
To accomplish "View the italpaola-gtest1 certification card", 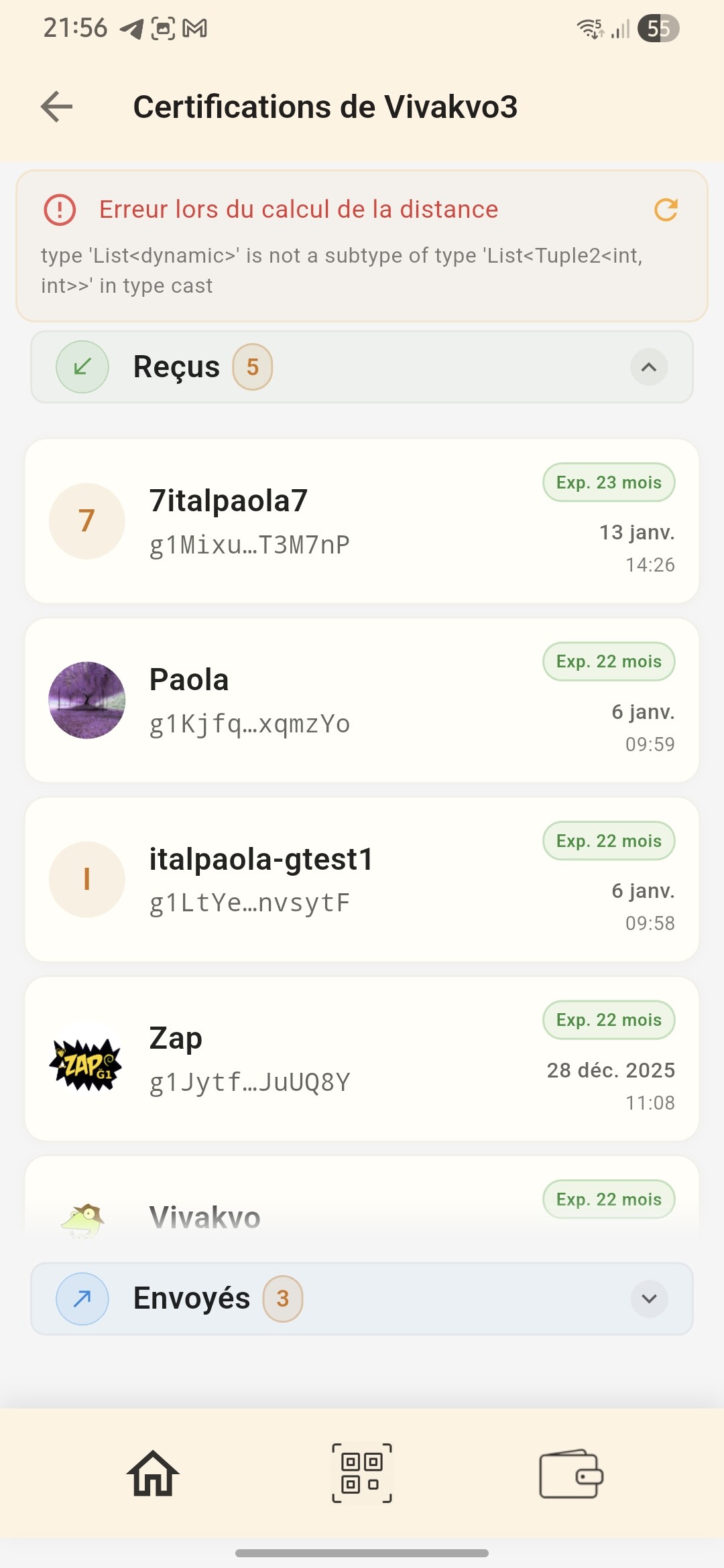I will click(x=362, y=879).
